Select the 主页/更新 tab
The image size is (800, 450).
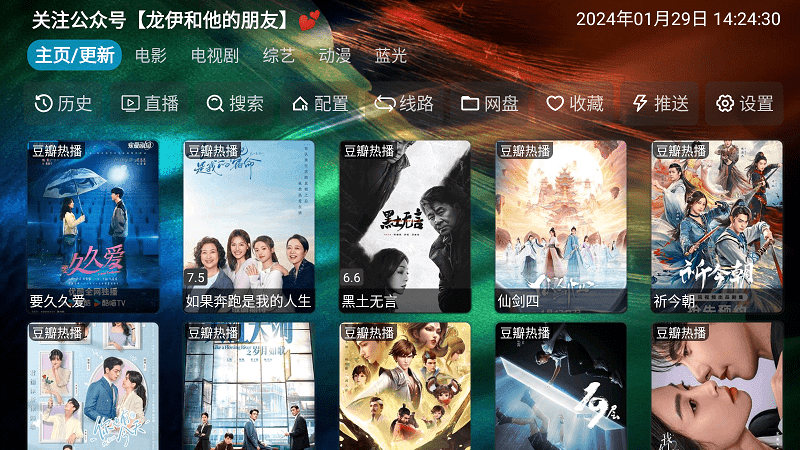coord(75,56)
